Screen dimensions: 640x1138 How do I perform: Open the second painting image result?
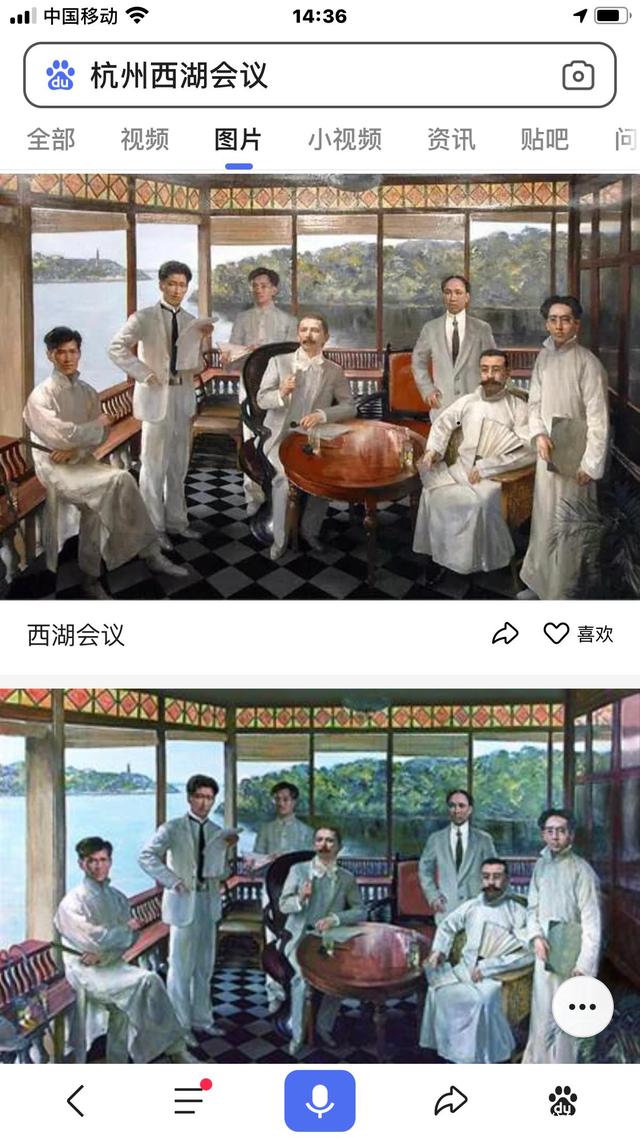click(300, 875)
